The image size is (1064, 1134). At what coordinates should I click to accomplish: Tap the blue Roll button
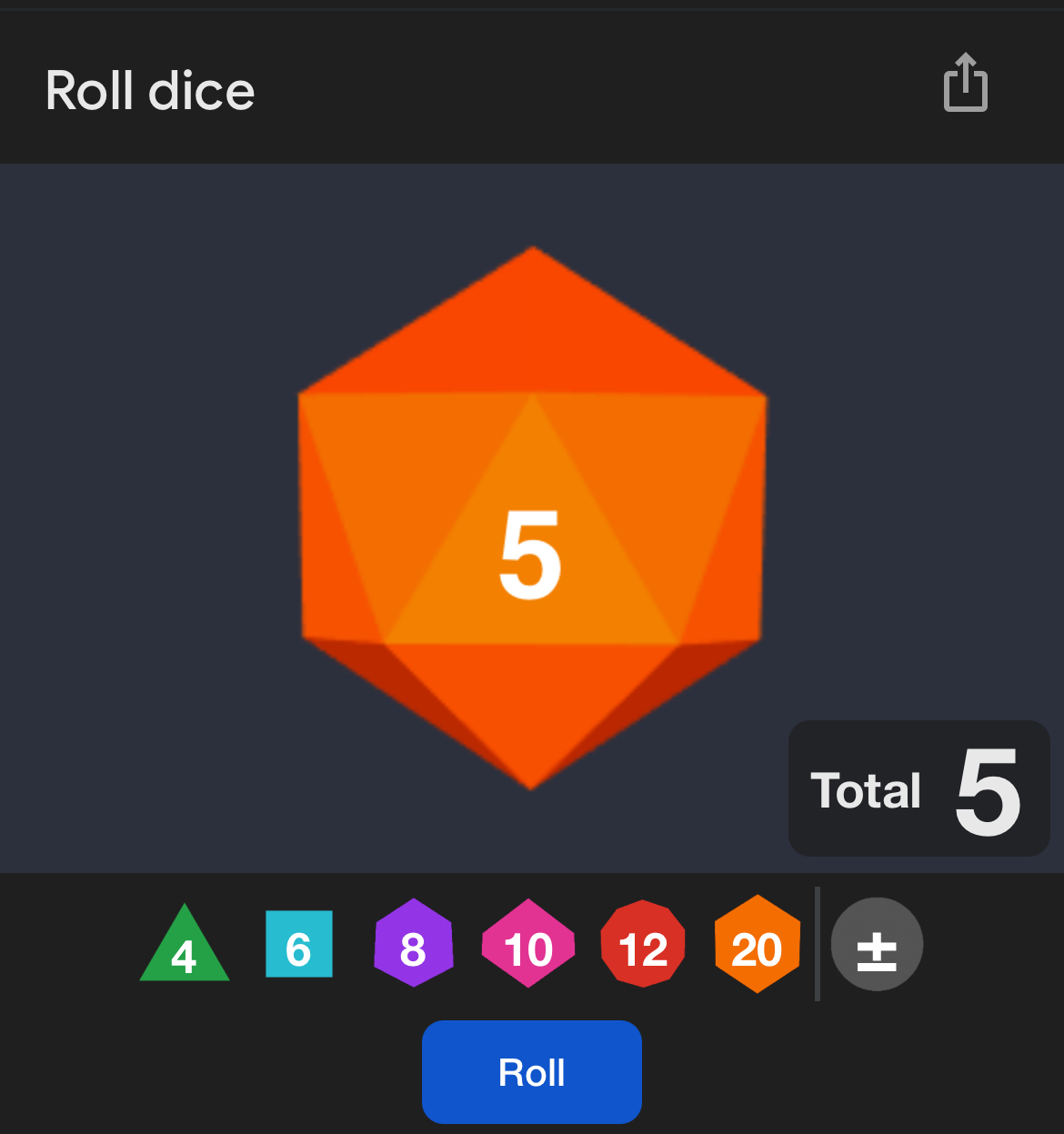(532, 1072)
